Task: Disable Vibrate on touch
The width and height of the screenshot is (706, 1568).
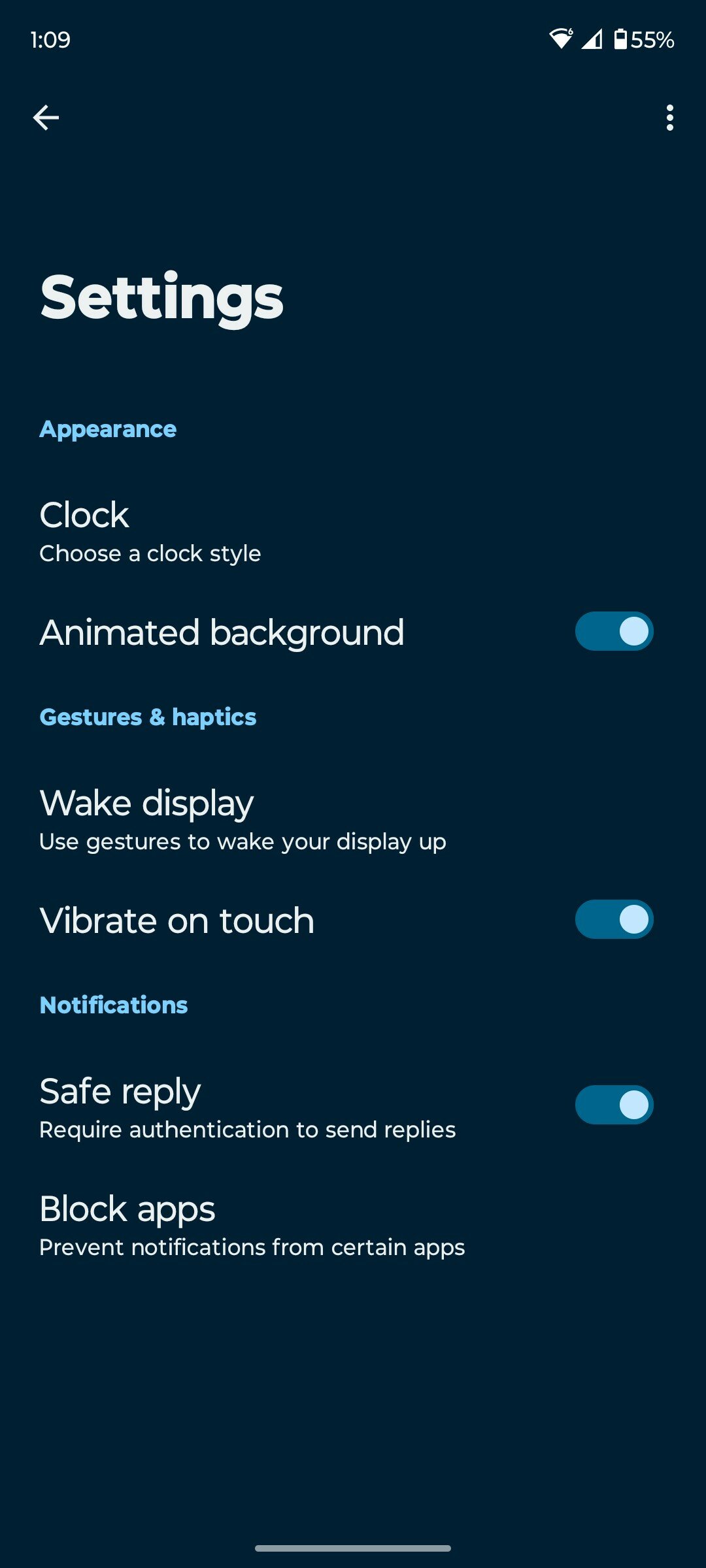Action: (x=614, y=919)
